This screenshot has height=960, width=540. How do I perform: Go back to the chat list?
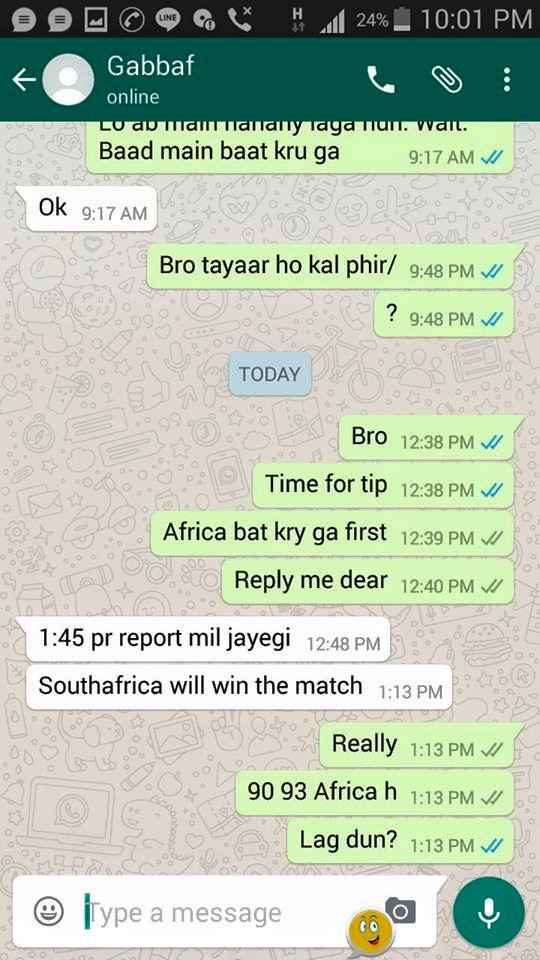(x=24, y=80)
